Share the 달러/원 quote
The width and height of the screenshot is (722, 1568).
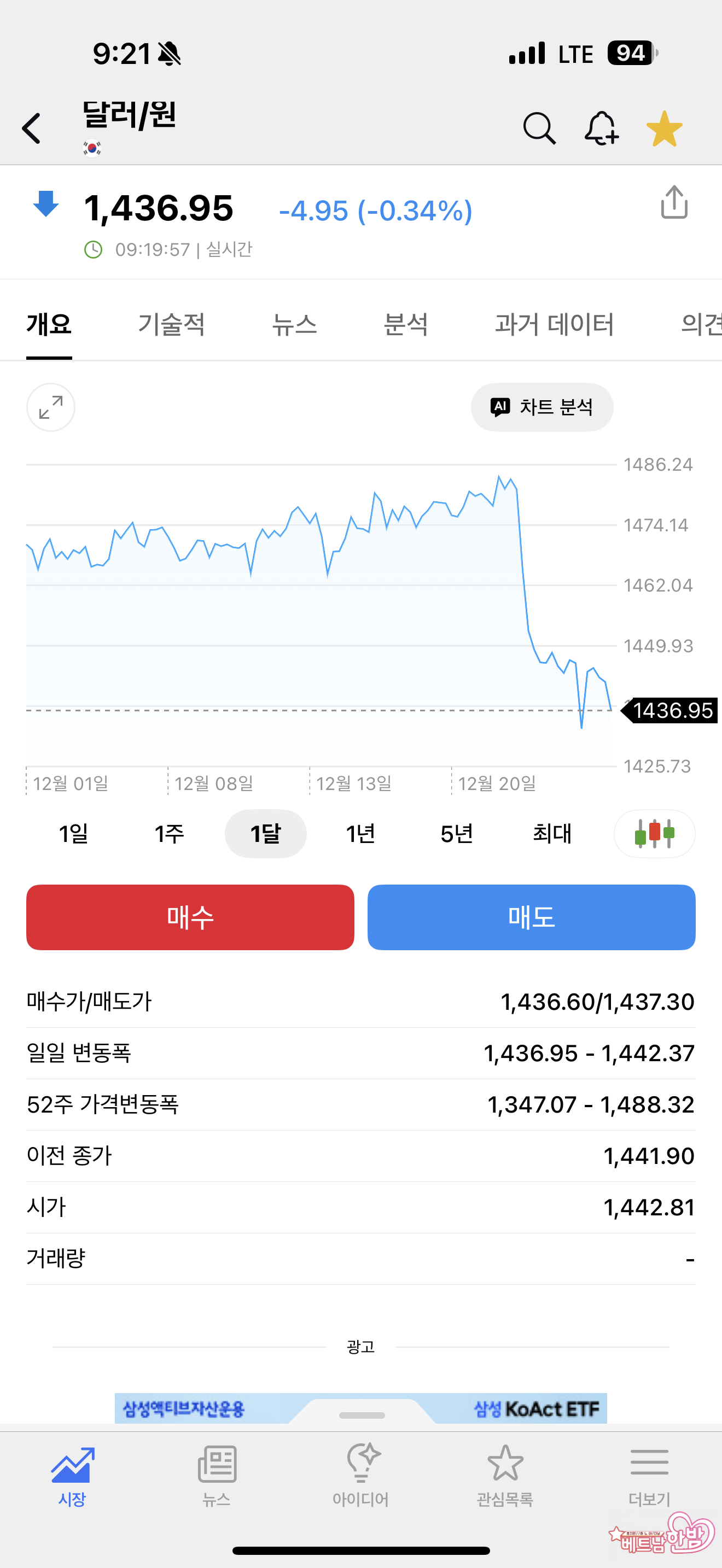coord(674,203)
